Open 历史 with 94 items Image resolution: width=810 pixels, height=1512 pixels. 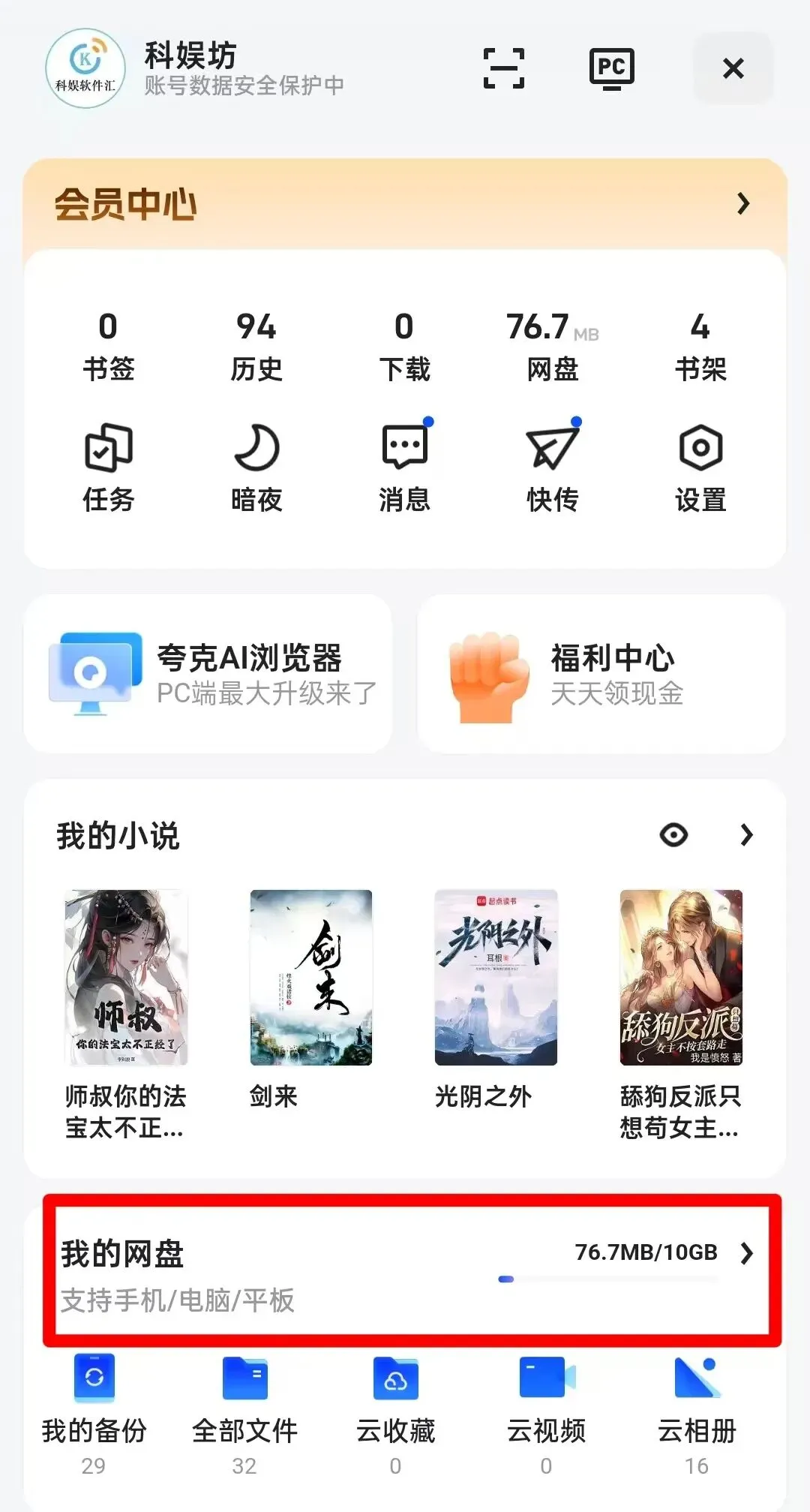pyautogui.click(x=256, y=345)
